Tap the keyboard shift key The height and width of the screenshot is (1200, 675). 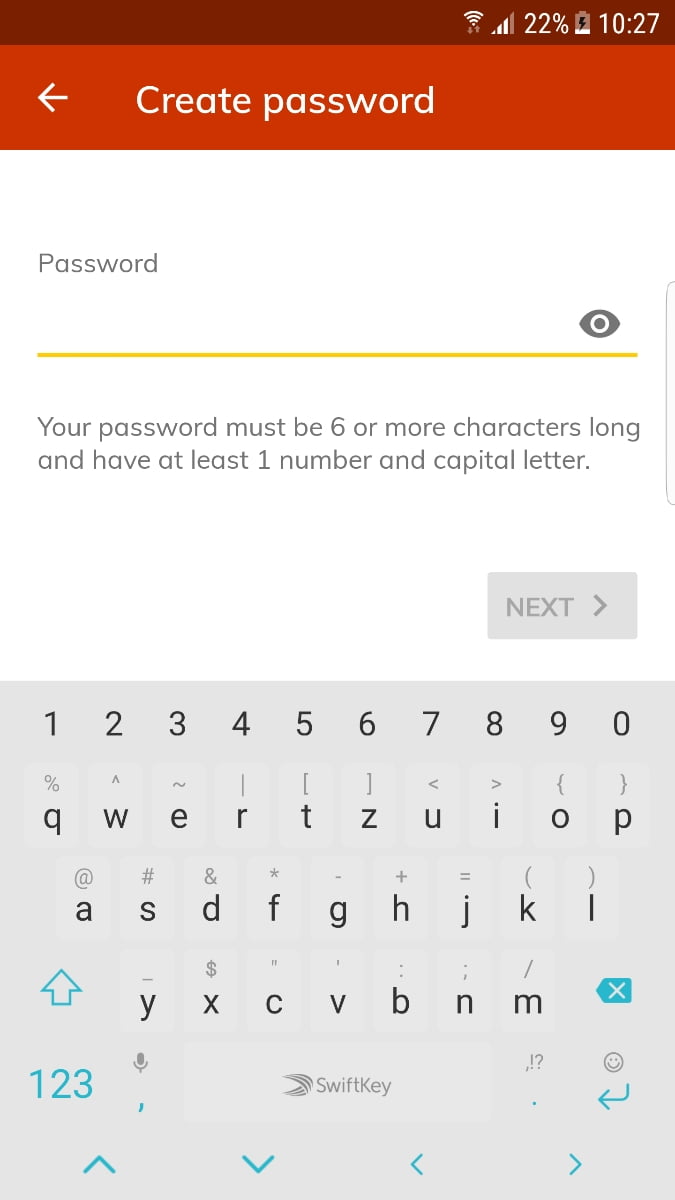click(x=62, y=989)
